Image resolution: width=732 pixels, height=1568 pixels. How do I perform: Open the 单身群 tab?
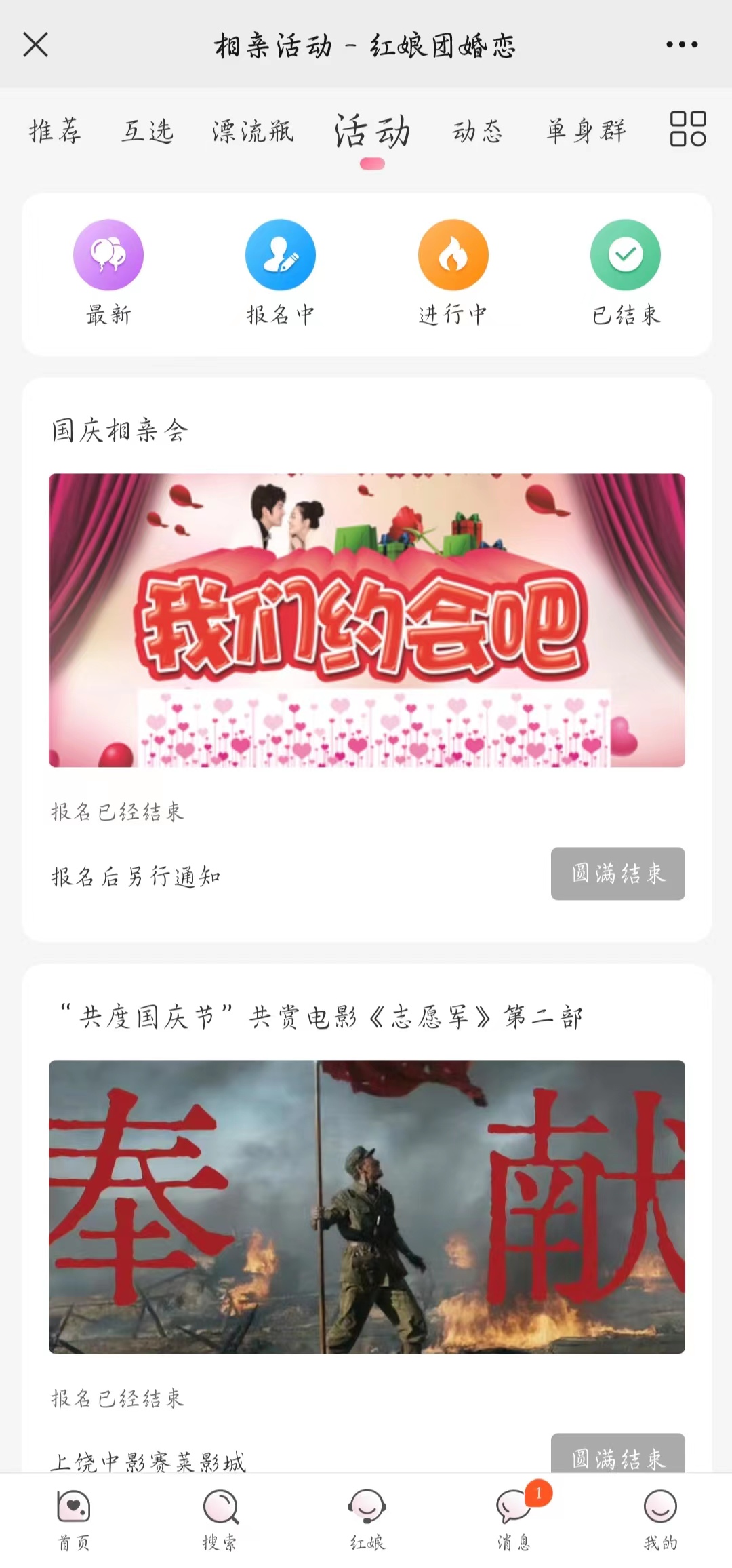click(x=586, y=130)
